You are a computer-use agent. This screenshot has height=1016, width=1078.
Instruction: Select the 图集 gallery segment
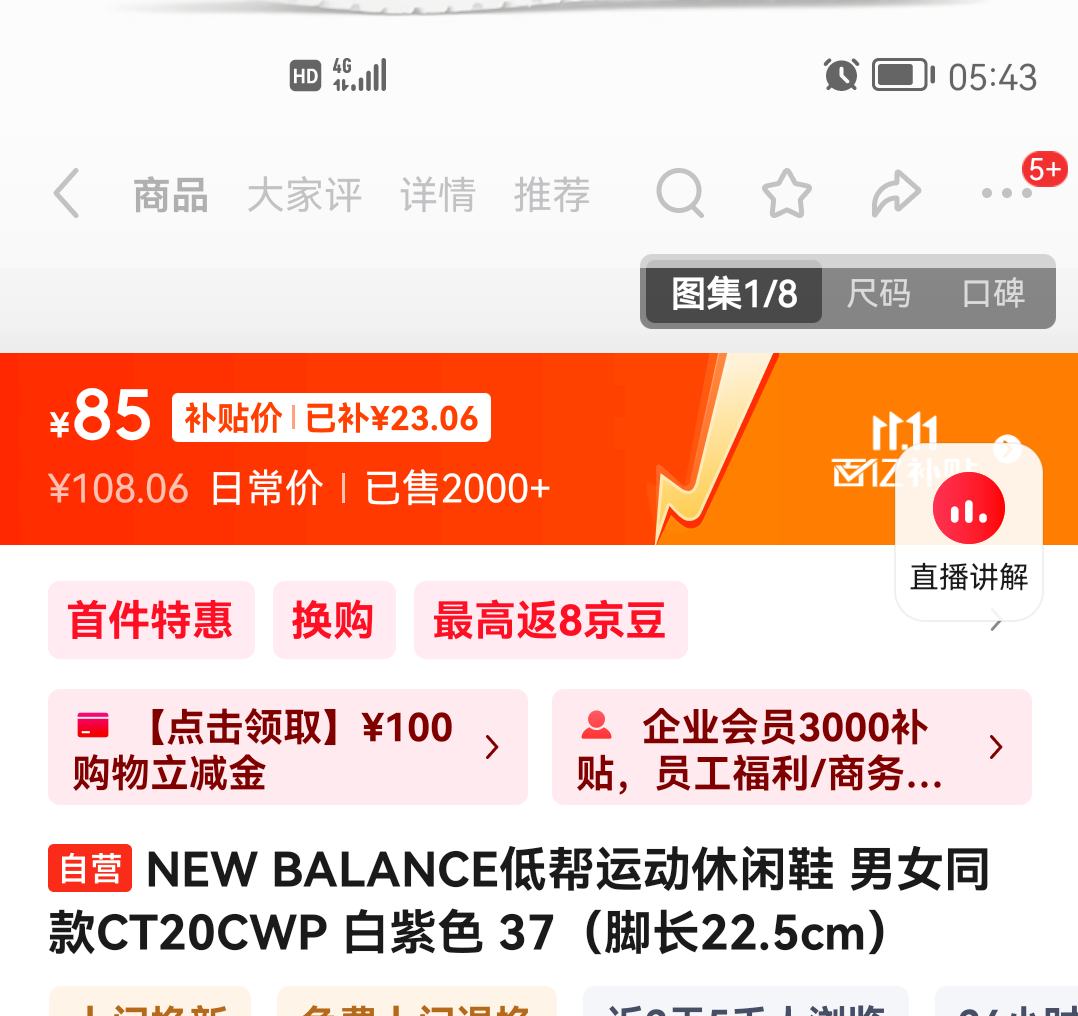click(734, 293)
